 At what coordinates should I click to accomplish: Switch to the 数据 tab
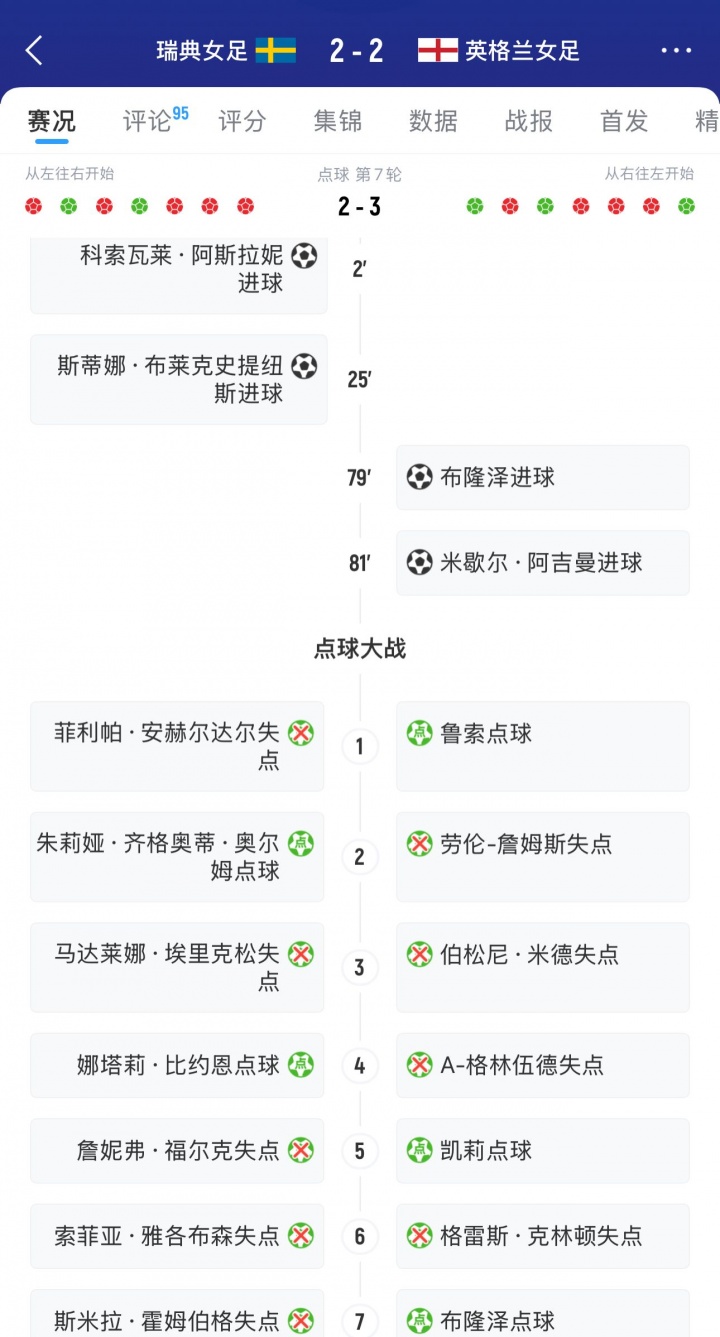click(x=433, y=121)
